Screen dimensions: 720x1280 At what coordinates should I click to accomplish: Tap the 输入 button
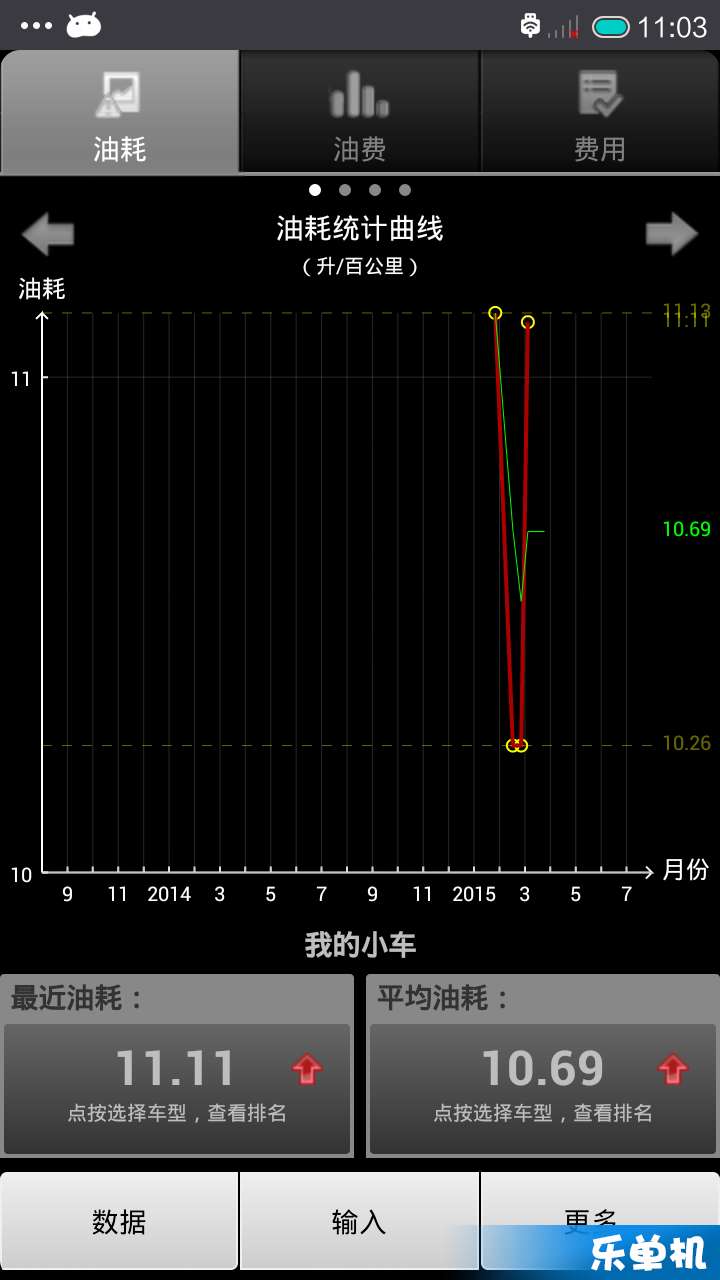(x=359, y=1221)
